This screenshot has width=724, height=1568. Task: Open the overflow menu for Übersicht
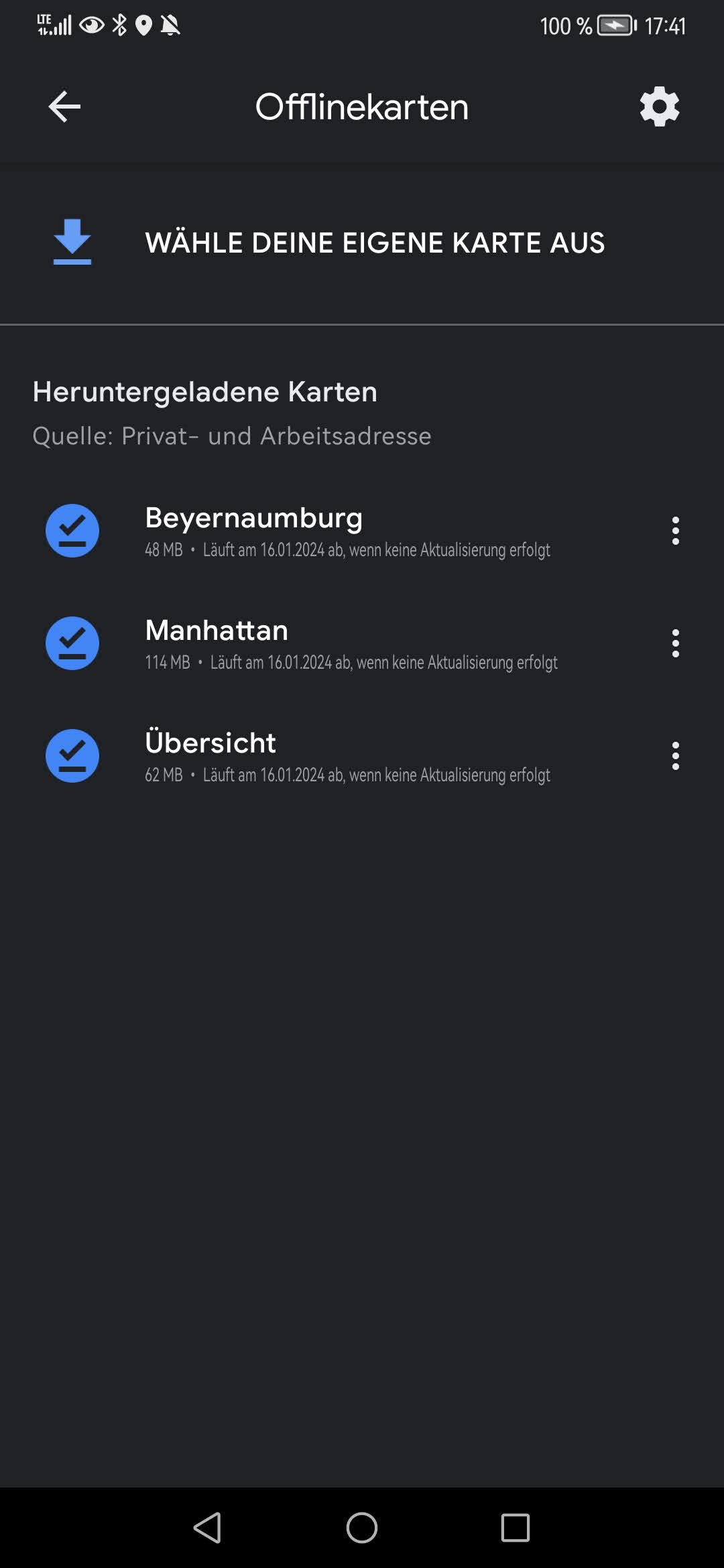675,756
